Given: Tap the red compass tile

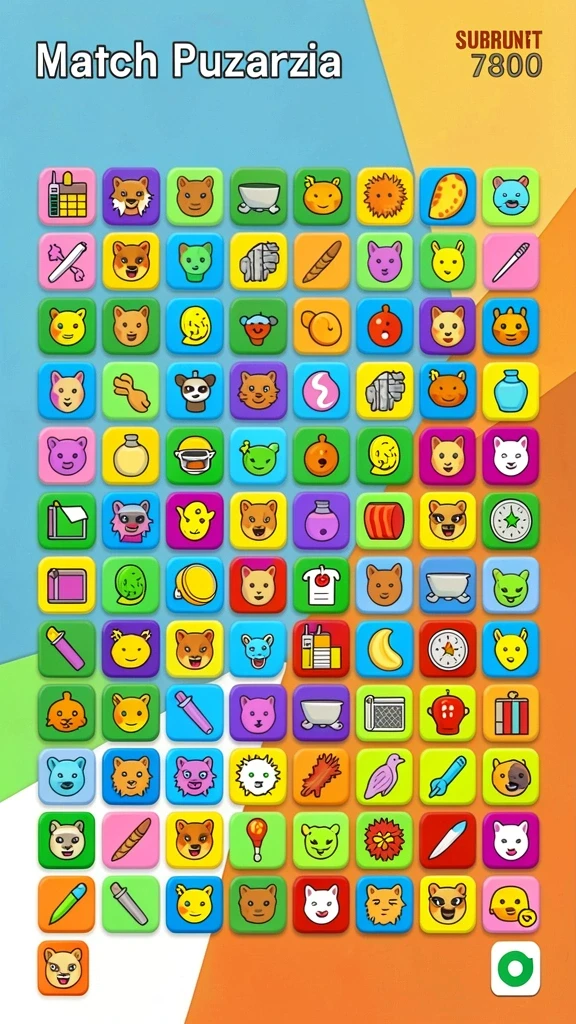Looking at the screenshot, I should pyautogui.click(x=448, y=648).
